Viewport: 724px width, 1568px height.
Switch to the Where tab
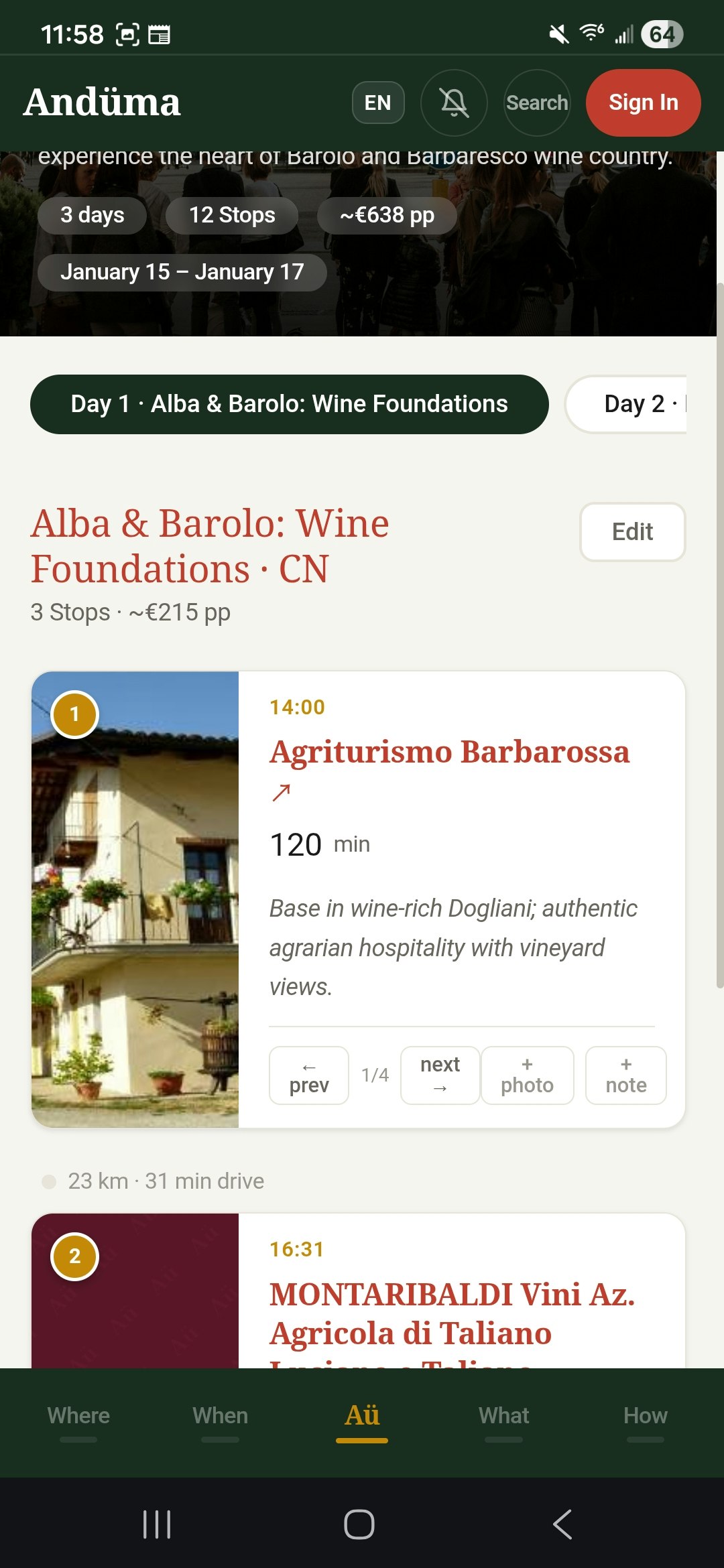point(78,1416)
